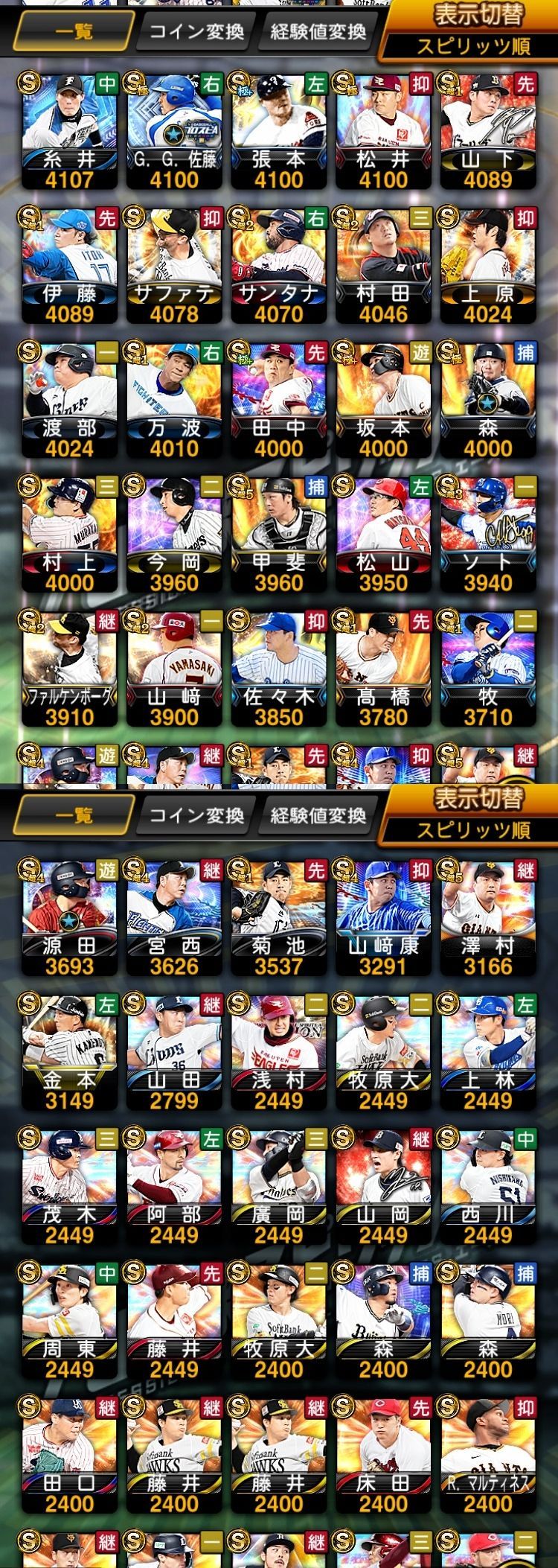
Task: Open the 糸井 player card rated 4107
Action: (x=69, y=130)
